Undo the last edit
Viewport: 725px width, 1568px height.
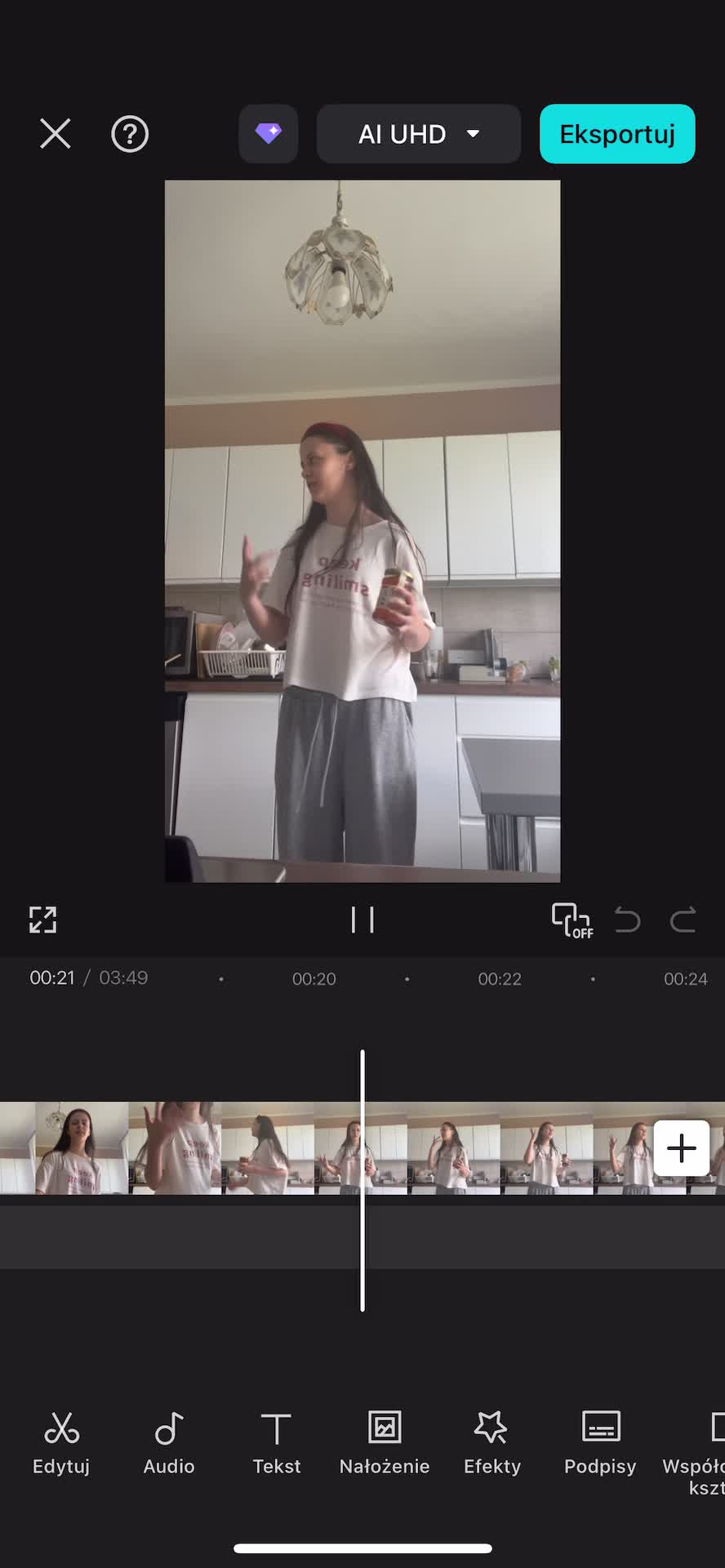[x=627, y=920]
